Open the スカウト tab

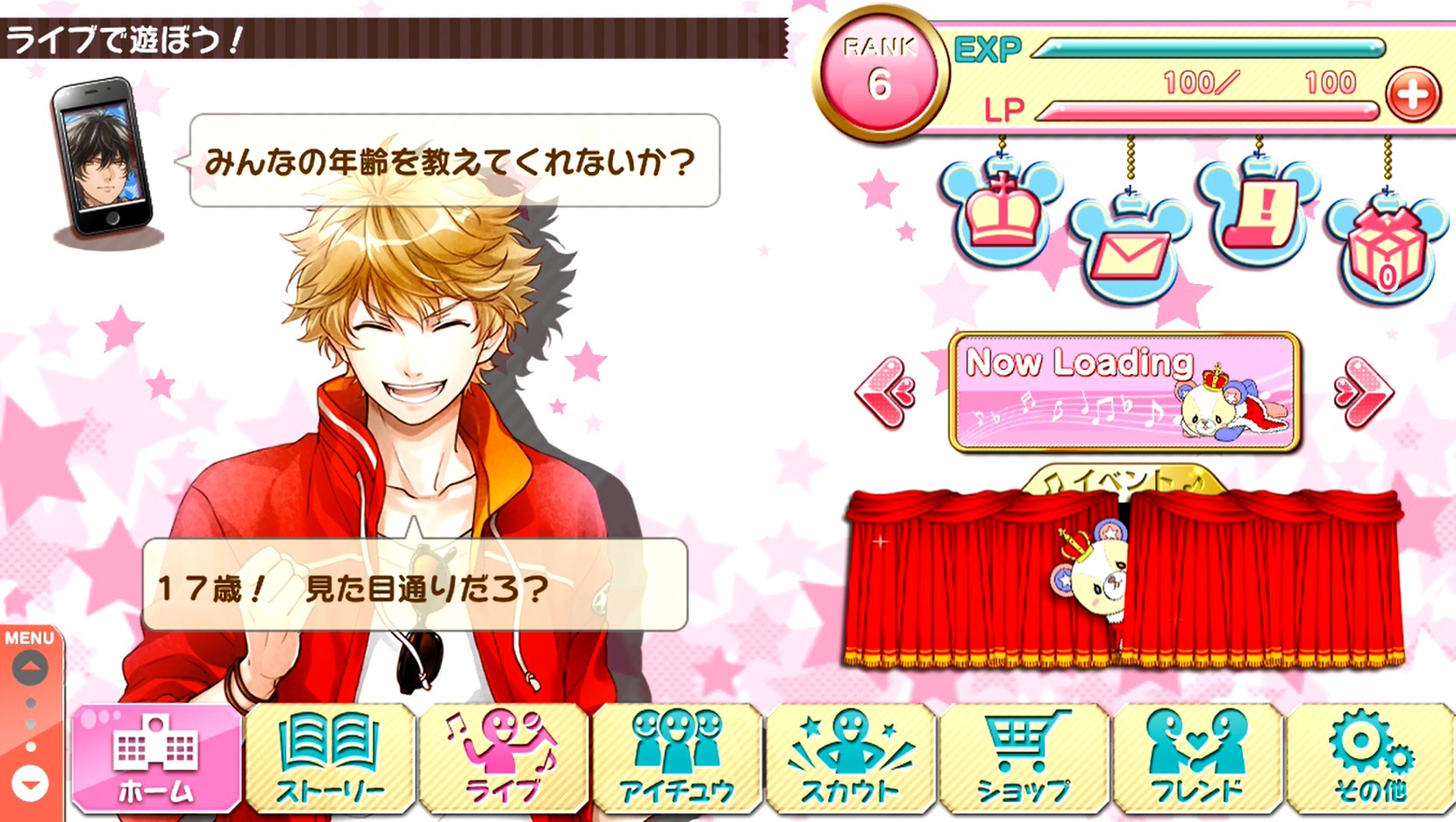click(x=850, y=759)
